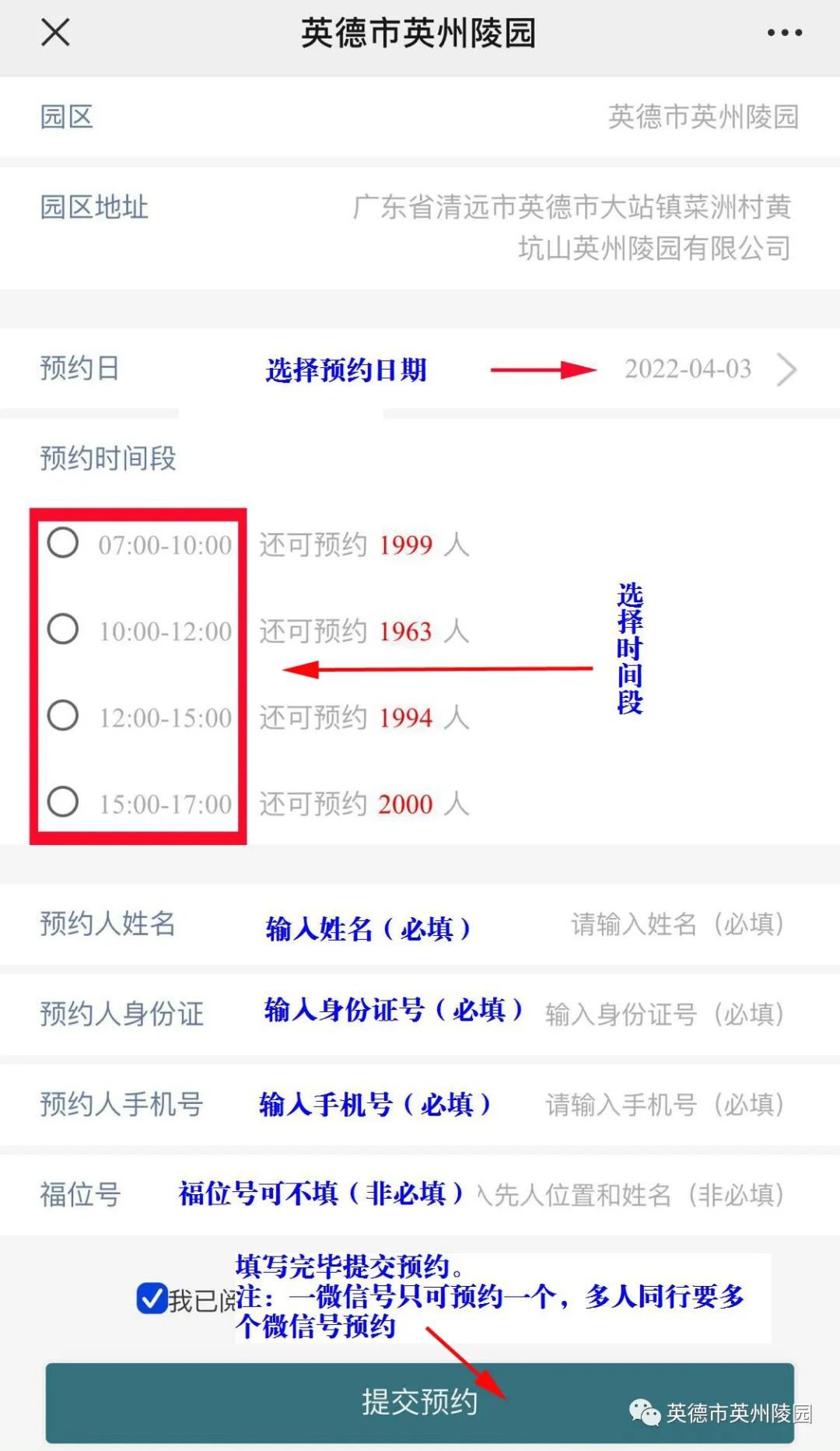This screenshot has width=840, height=1451.
Task: Pick the 12:00-15:00 time slot
Action: tap(63, 715)
